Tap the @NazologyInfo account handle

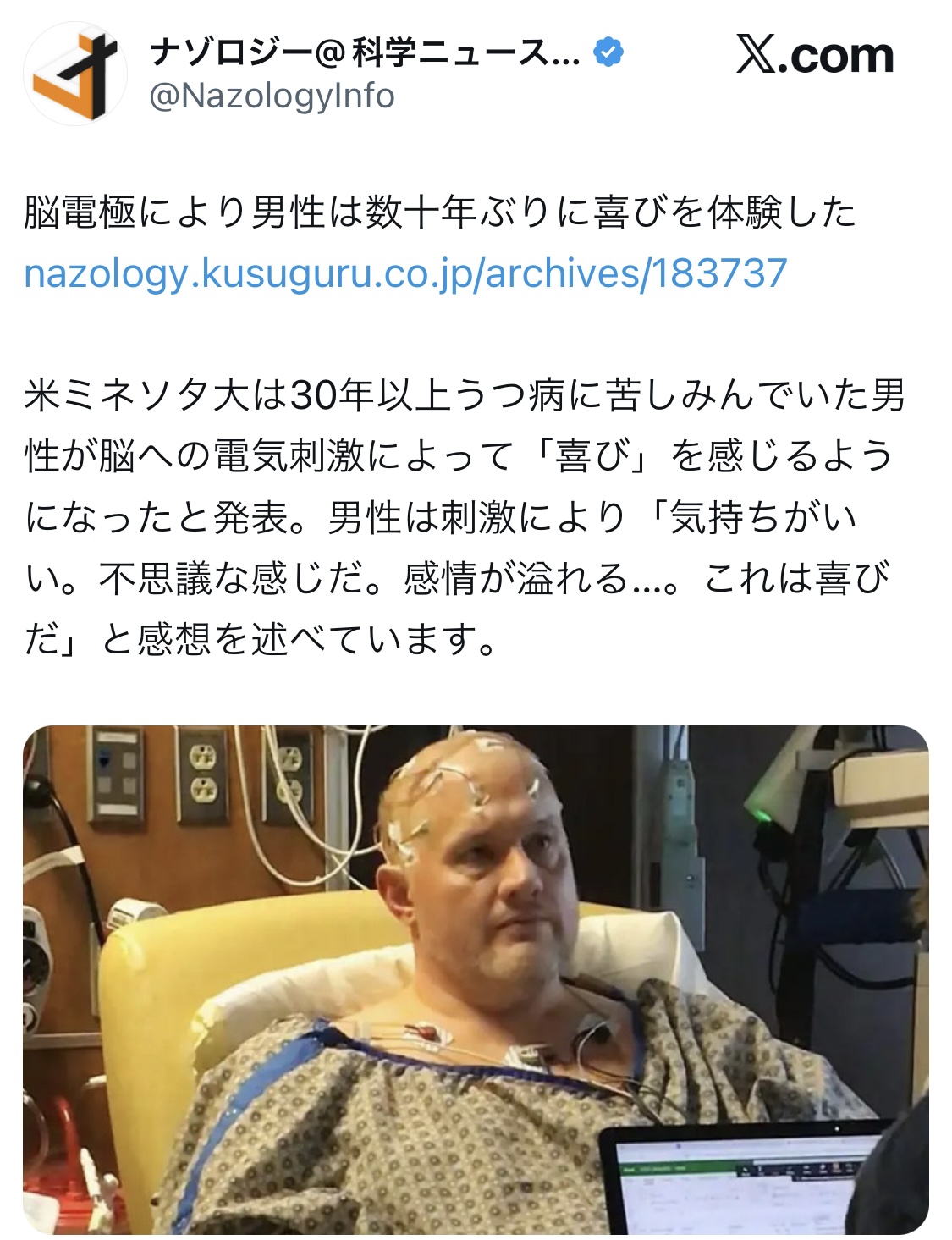coord(272,96)
